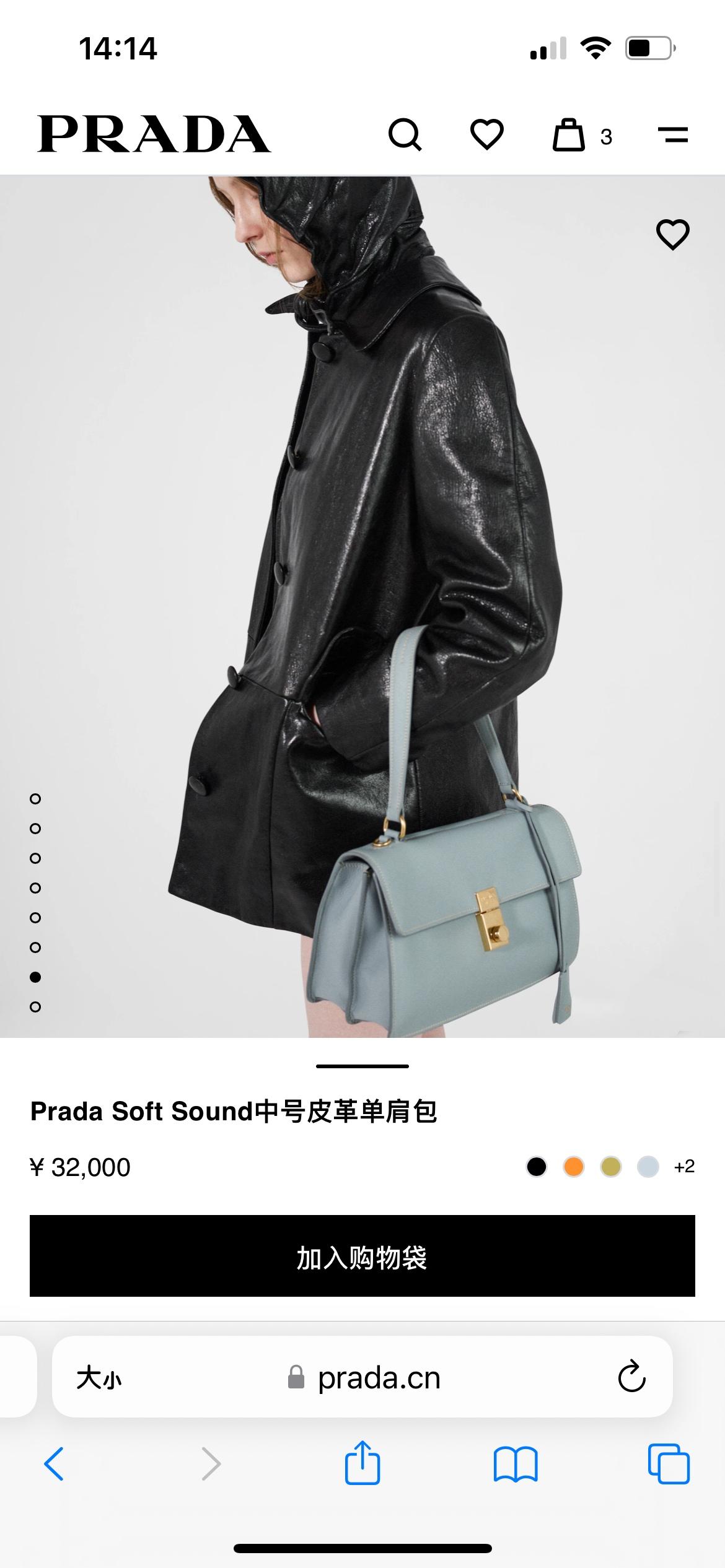Screen dimensions: 725x1568
Task: Add this bag to wishlist via image heart
Action: [x=672, y=235]
